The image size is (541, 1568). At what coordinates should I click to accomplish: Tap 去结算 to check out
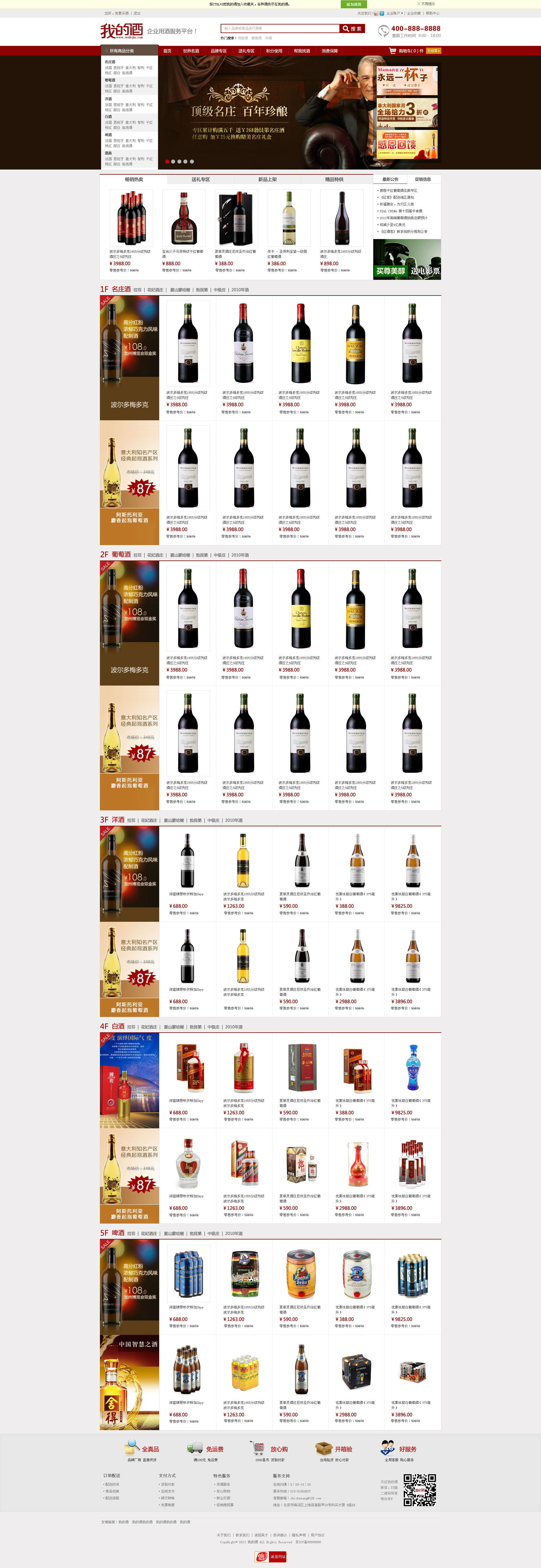coord(433,51)
